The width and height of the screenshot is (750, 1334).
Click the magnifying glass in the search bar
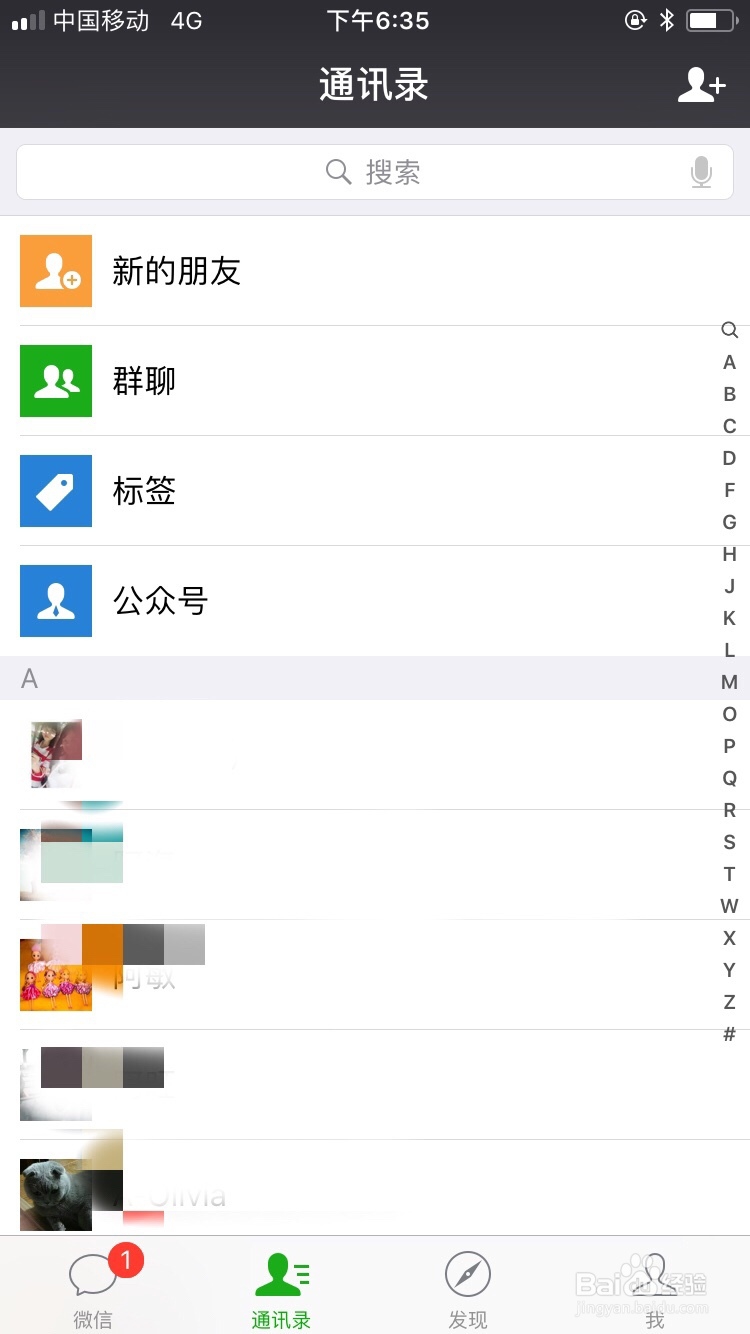tap(338, 172)
